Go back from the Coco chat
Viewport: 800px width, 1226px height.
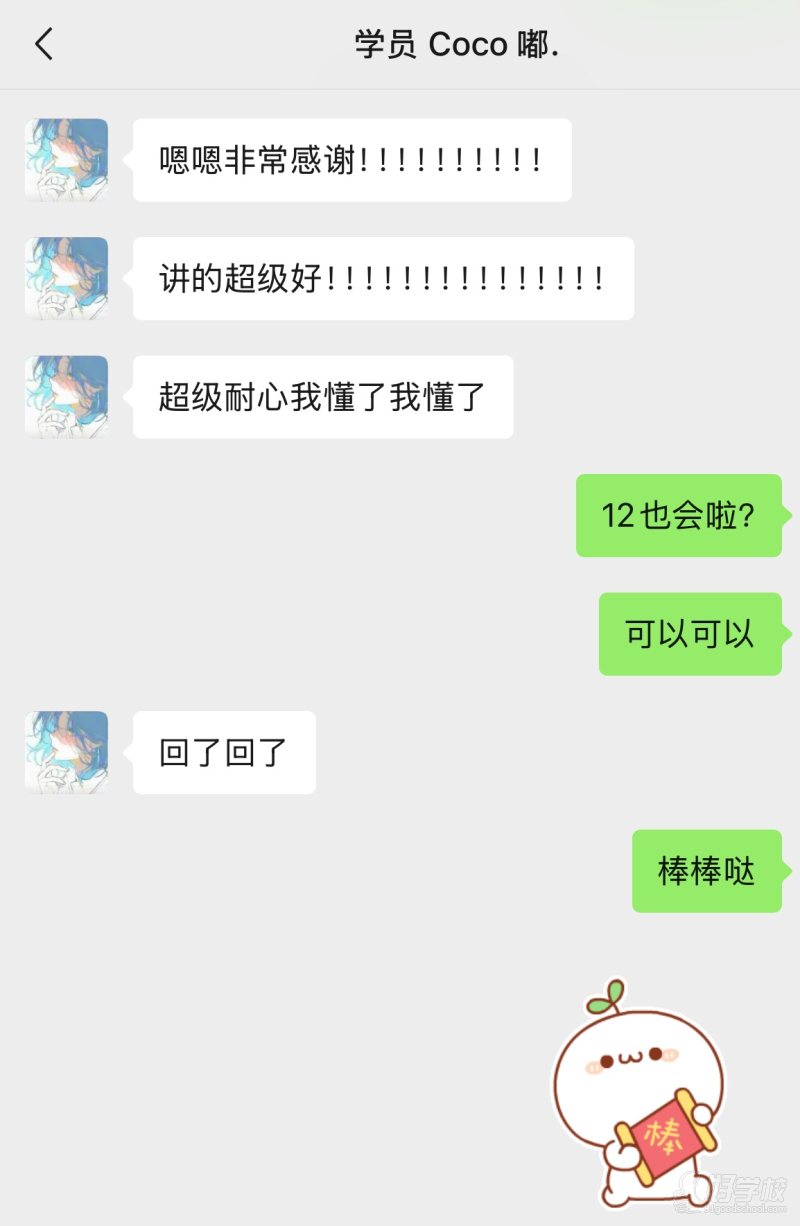[43, 44]
